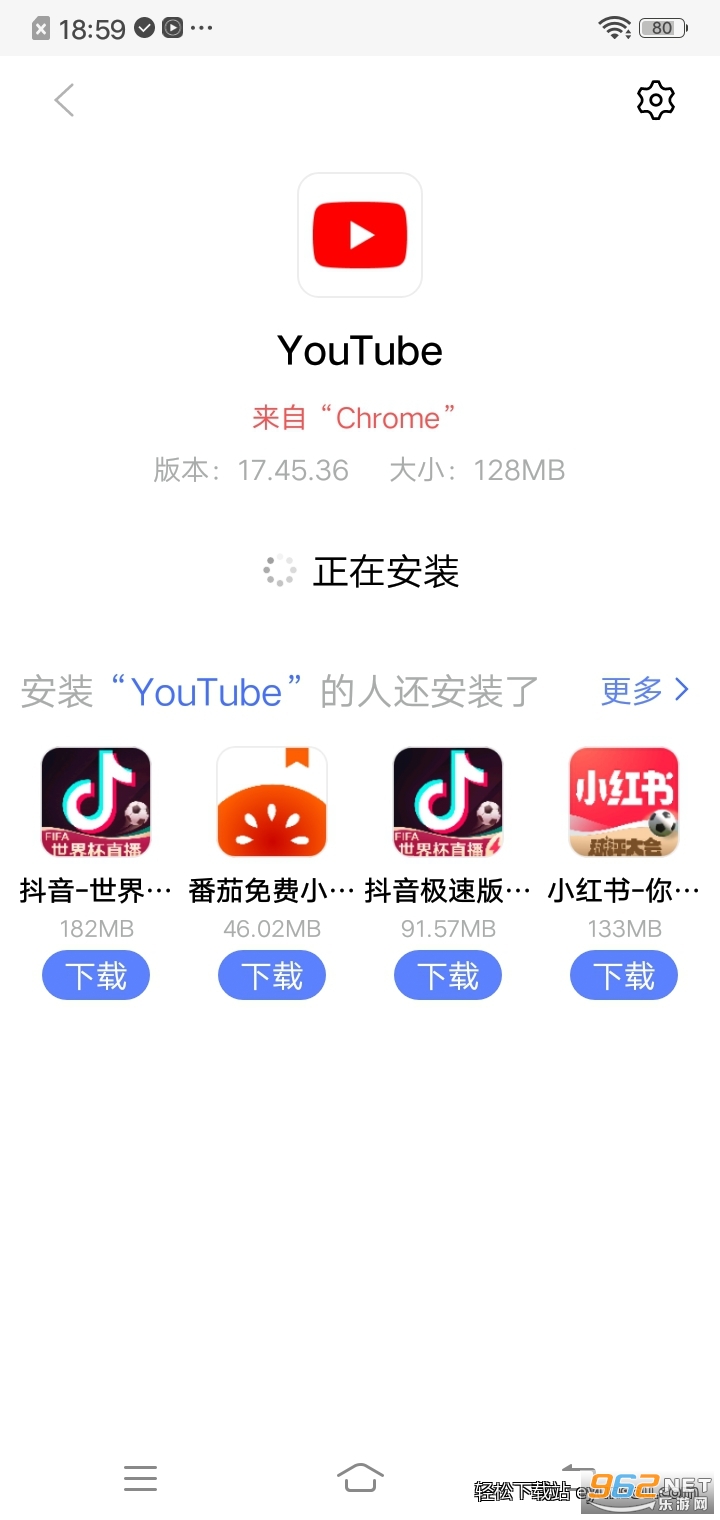Download 番茄免费小说 (46.02MB)
The height and width of the screenshot is (1520, 720).
[272, 975]
